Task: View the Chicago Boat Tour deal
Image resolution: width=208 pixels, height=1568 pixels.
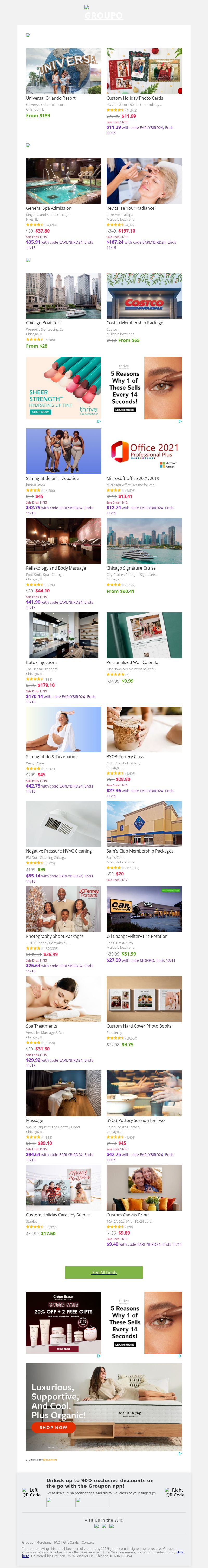Action: pos(63,296)
